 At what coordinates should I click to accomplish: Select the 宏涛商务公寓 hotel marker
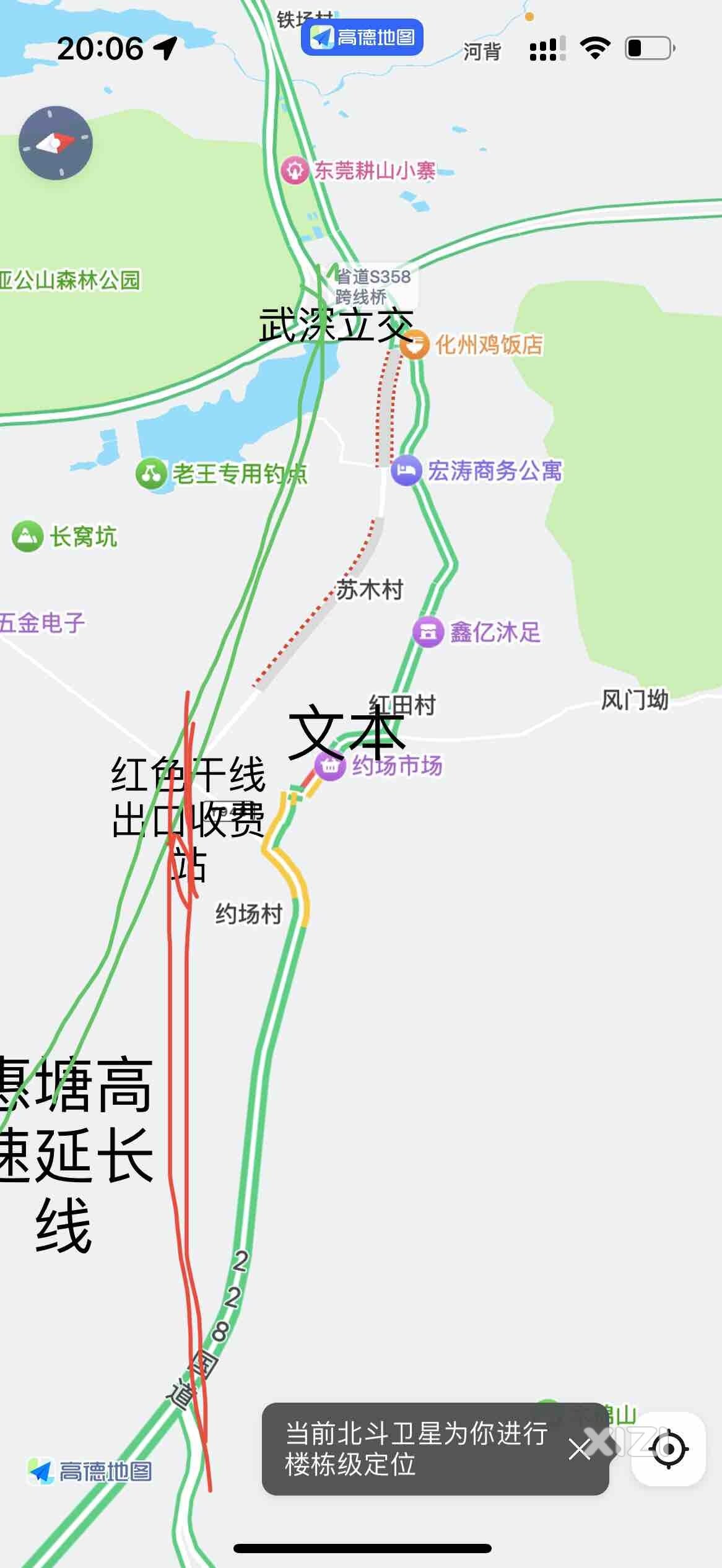tap(406, 471)
